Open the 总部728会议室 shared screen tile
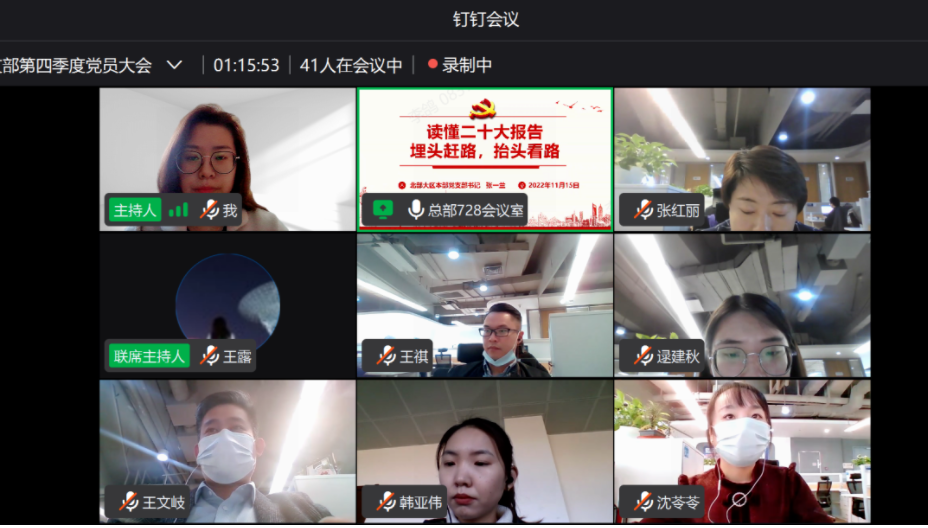The height and width of the screenshot is (528, 928). point(485,159)
